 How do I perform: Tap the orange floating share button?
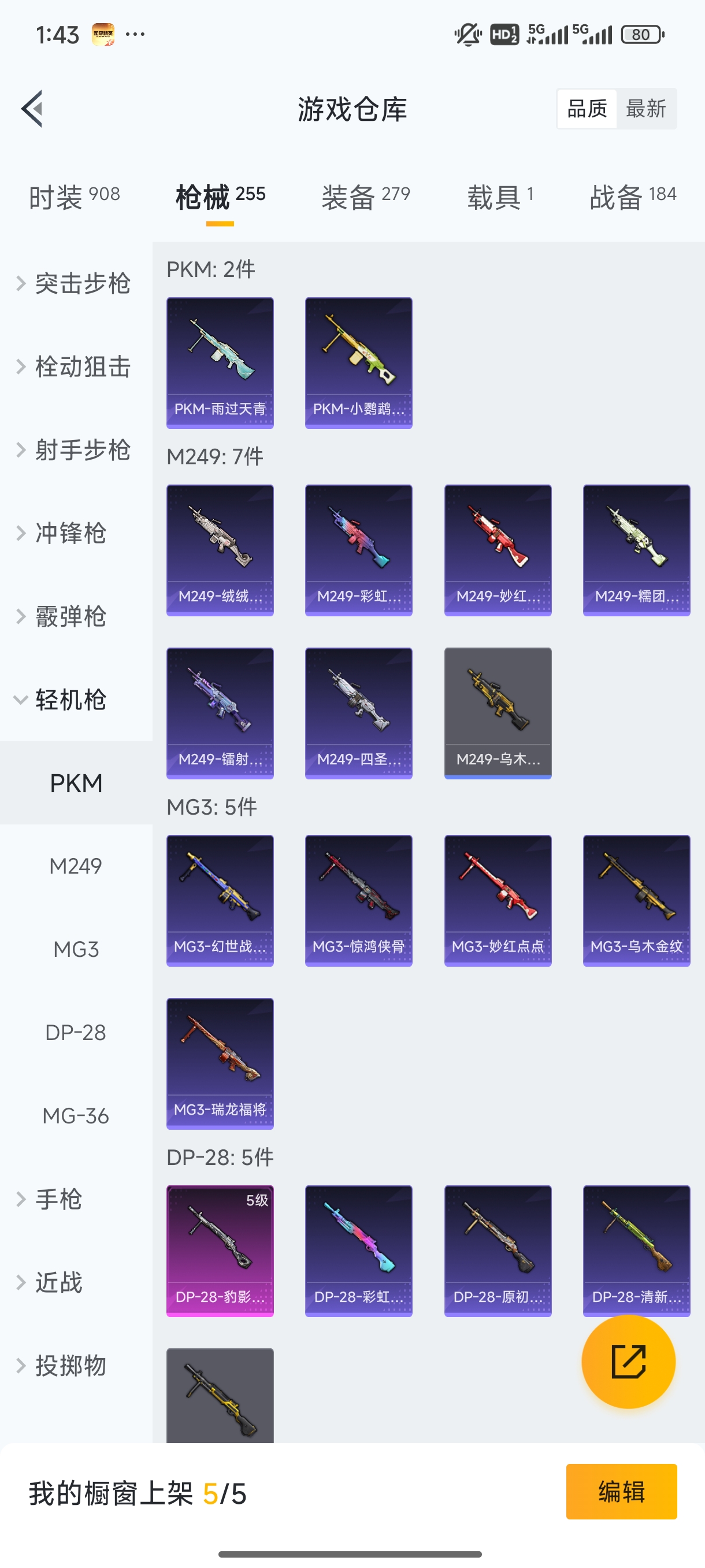pos(628,1361)
